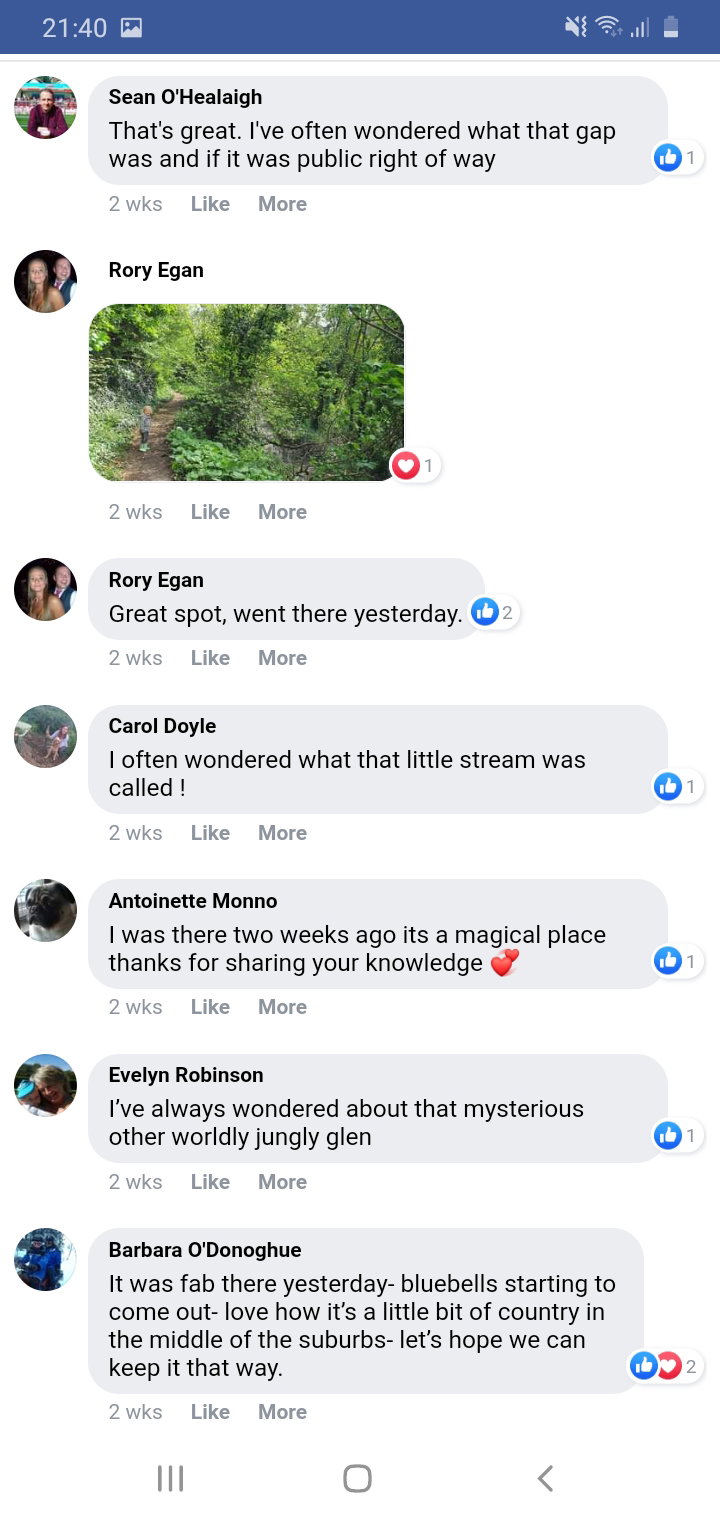Open More actions on Sean O'Healaigh's comment
This screenshot has width=720, height=1520.
click(x=281, y=204)
